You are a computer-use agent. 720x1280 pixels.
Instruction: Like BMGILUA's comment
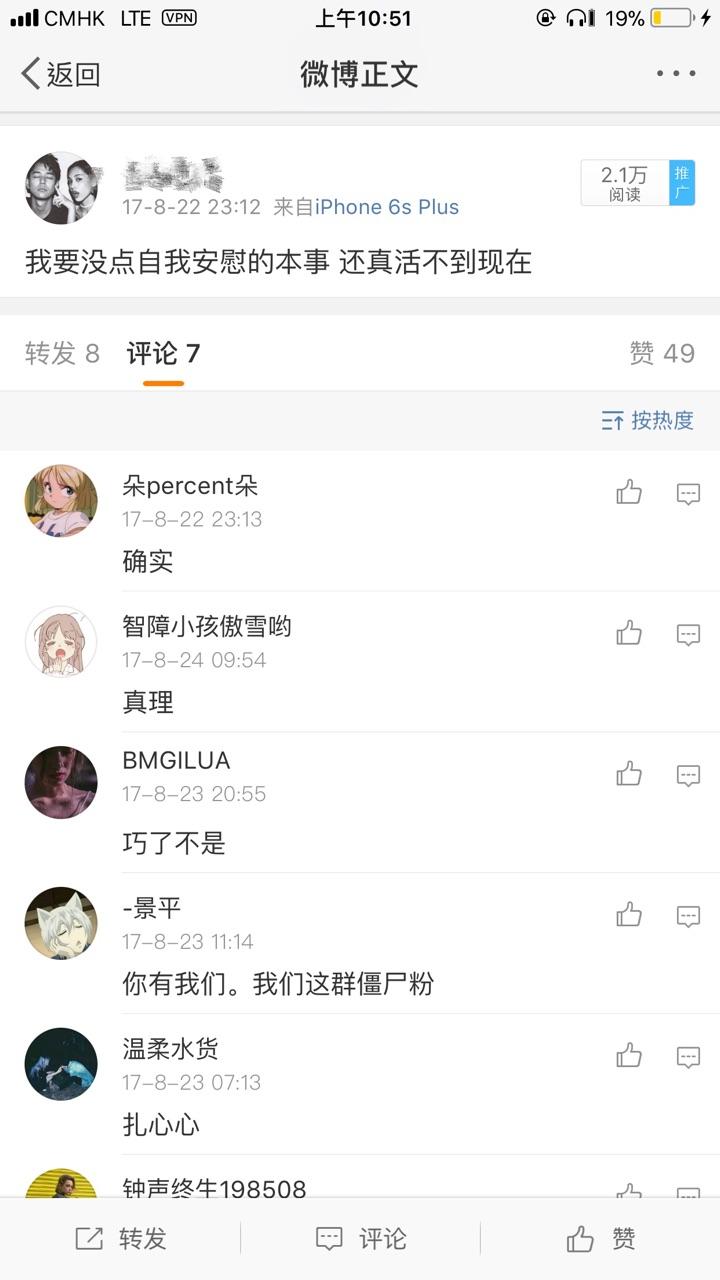(x=629, y=774)
